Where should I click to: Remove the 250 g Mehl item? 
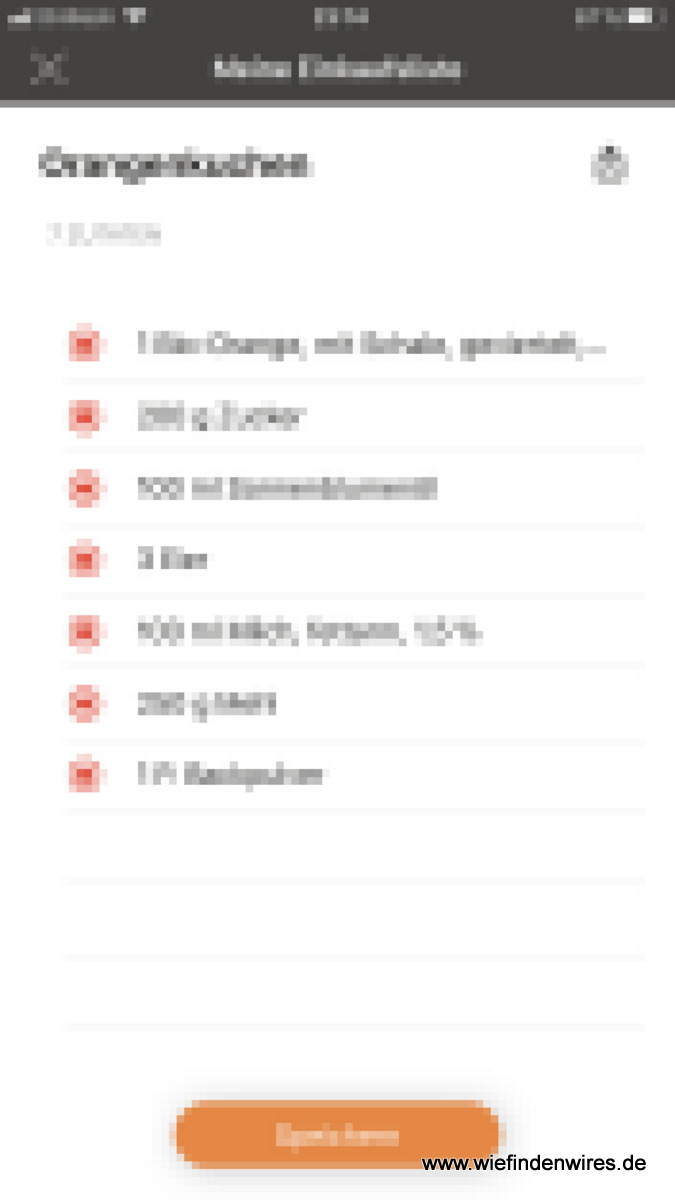[x=85, y=703]
